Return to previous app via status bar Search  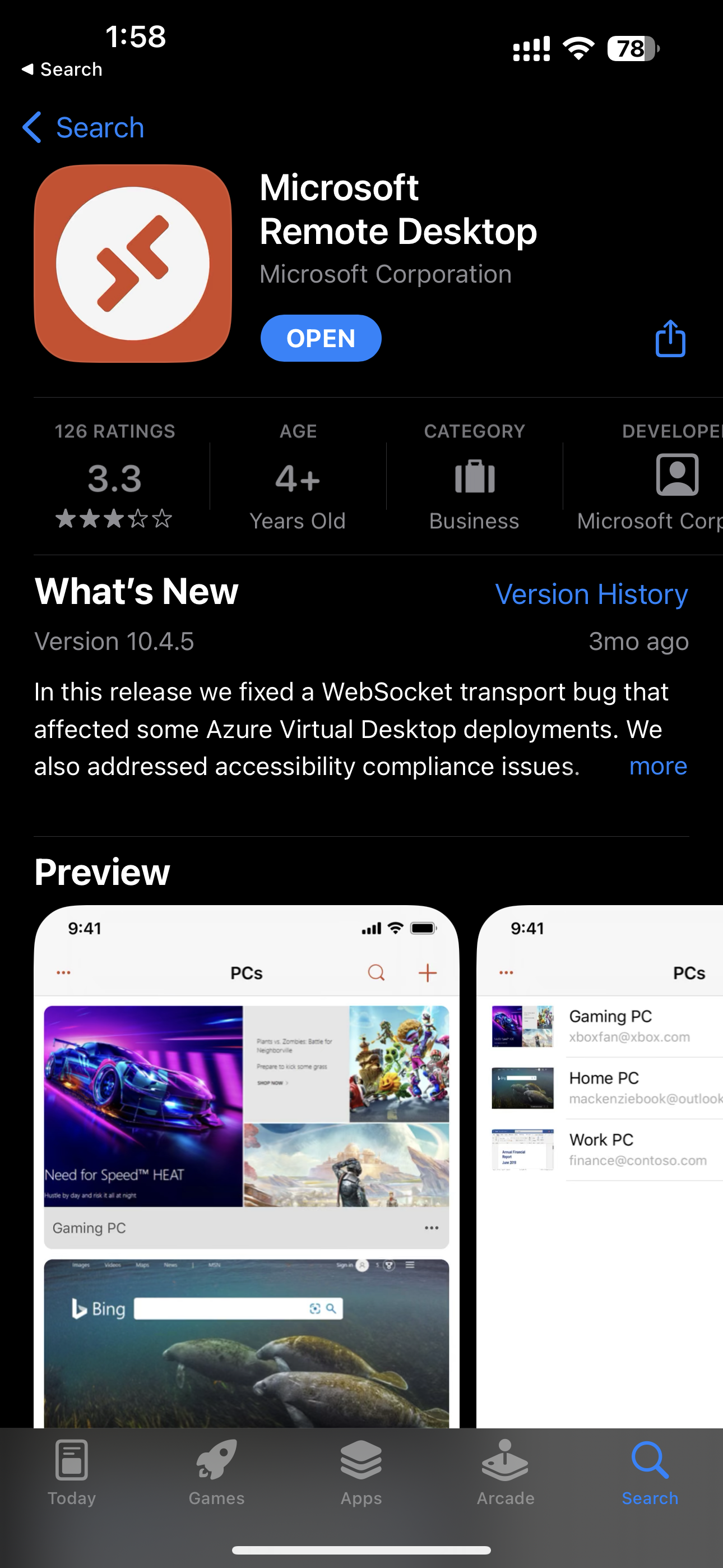pos(62,70)
